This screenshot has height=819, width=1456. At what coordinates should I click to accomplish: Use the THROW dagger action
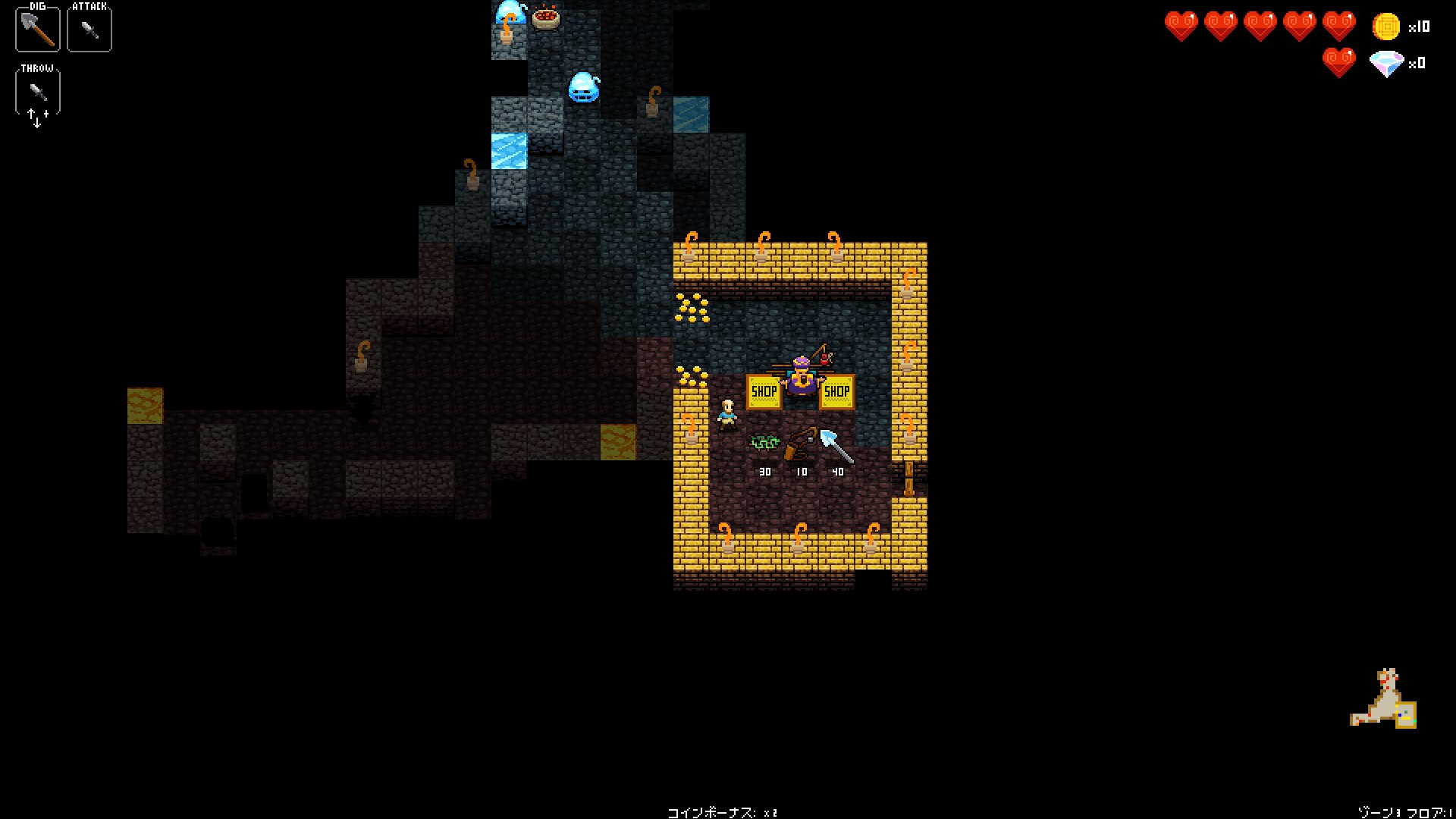pyautogui.click(x=38, y=93)
